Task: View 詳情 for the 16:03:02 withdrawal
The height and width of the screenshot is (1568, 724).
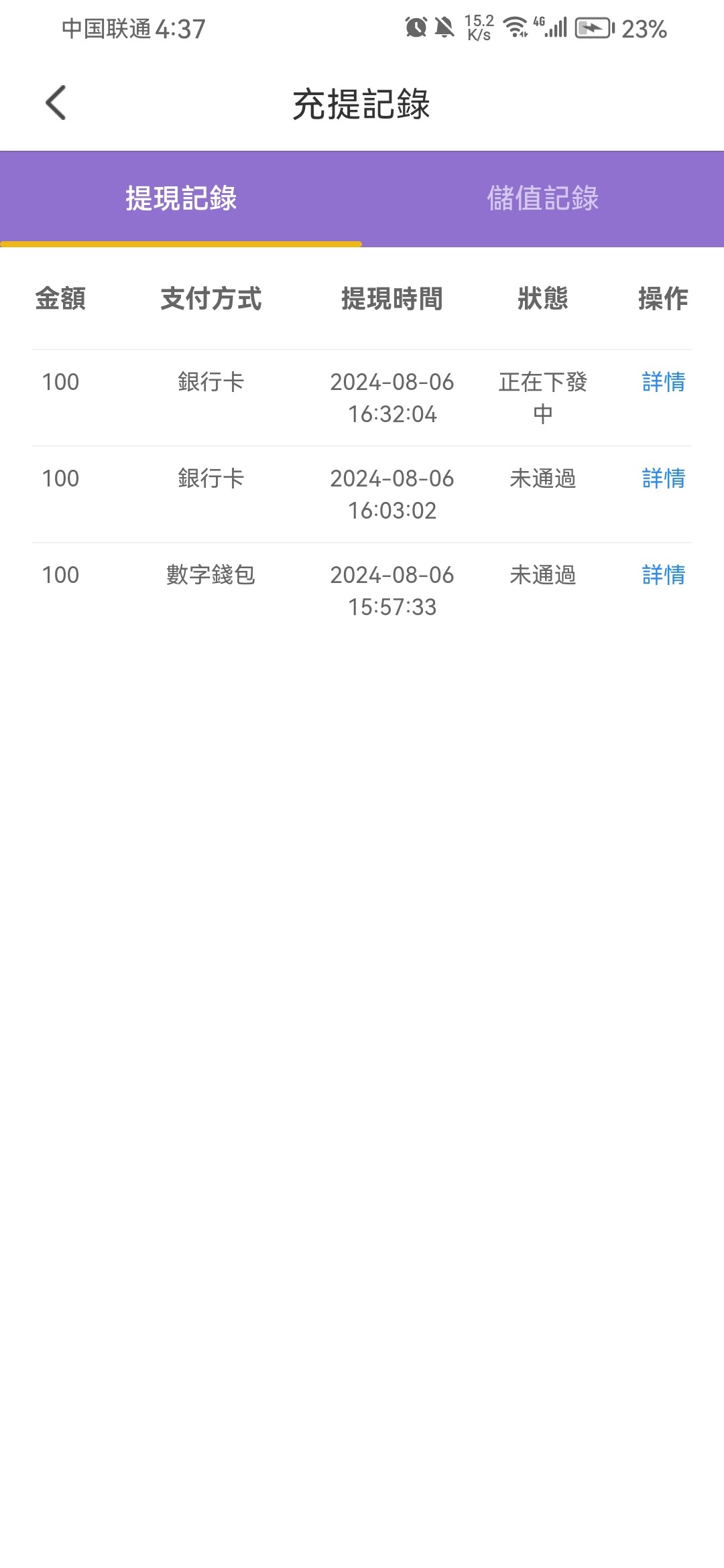Action: (664, 478)
